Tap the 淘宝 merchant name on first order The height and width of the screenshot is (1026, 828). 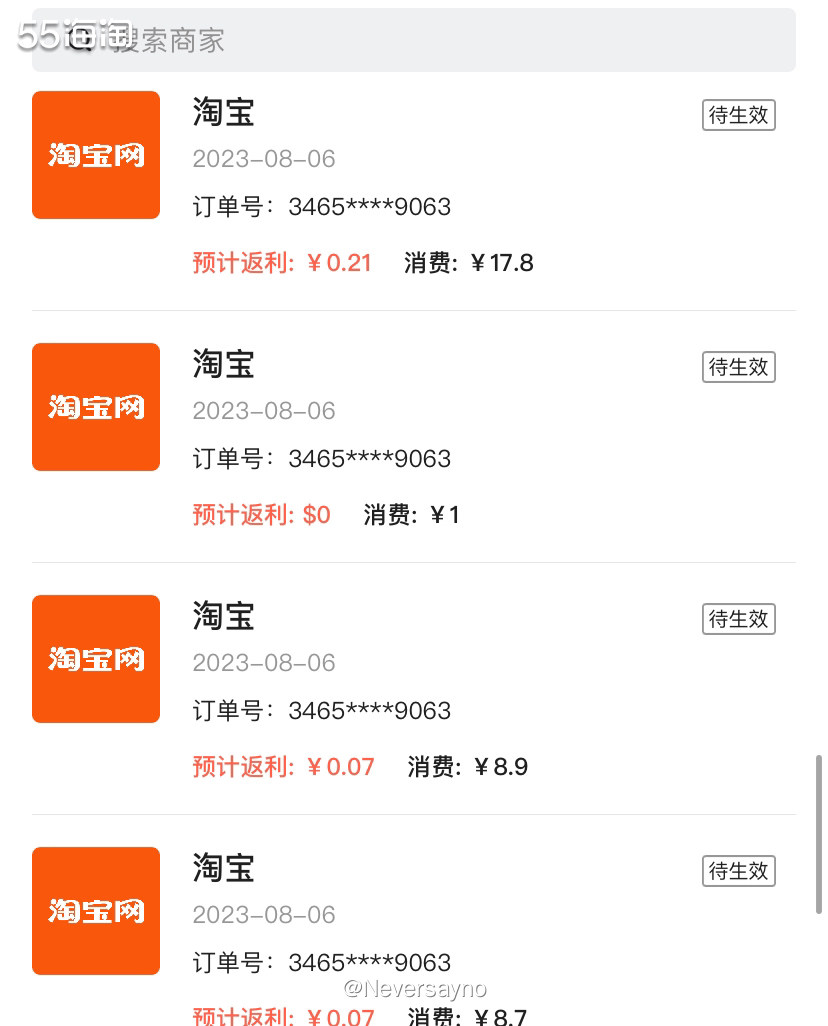(x=222, y=113)
